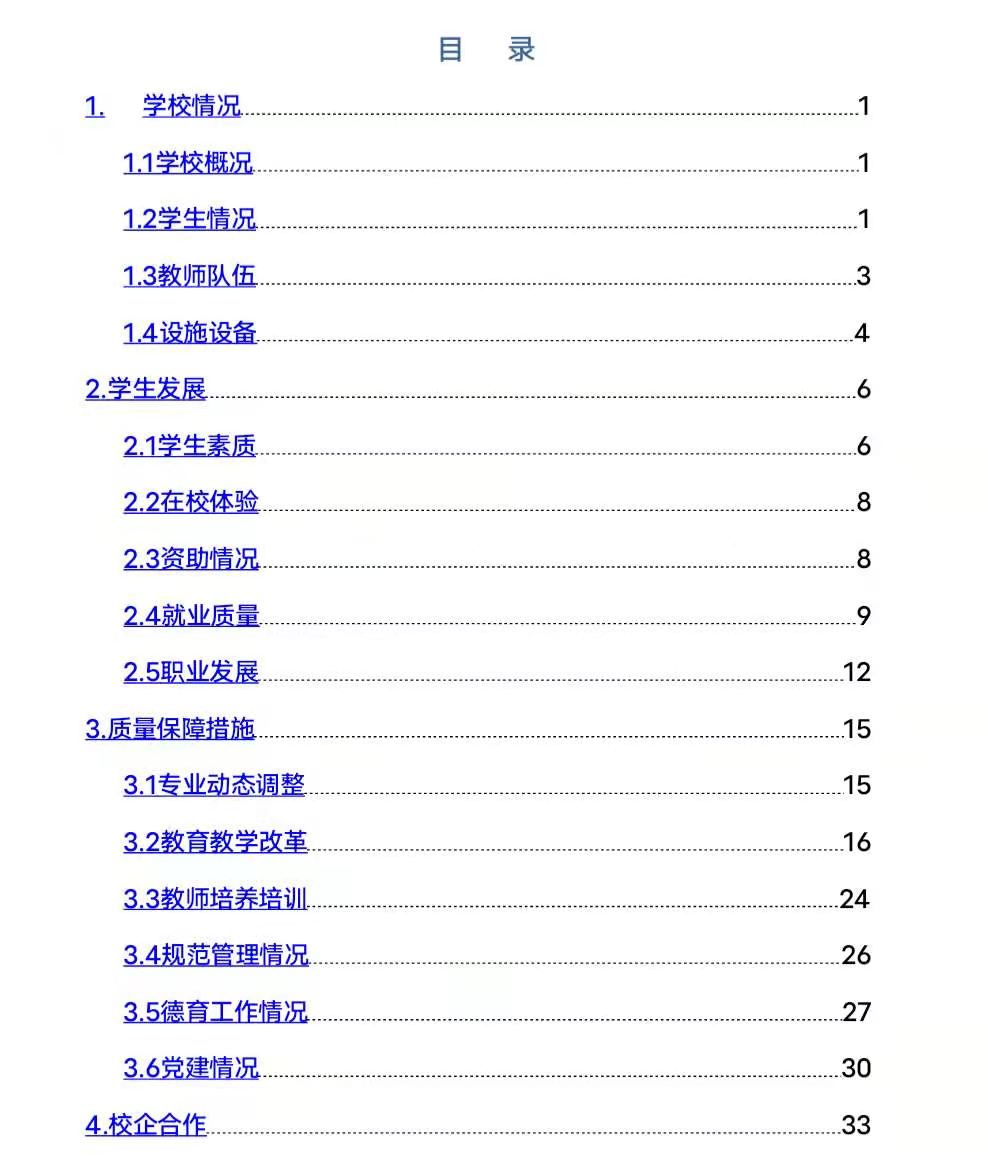The image size is (988, 1171).
Task: Jump to chapter 2.学生发展
Action: pos(146,390)
